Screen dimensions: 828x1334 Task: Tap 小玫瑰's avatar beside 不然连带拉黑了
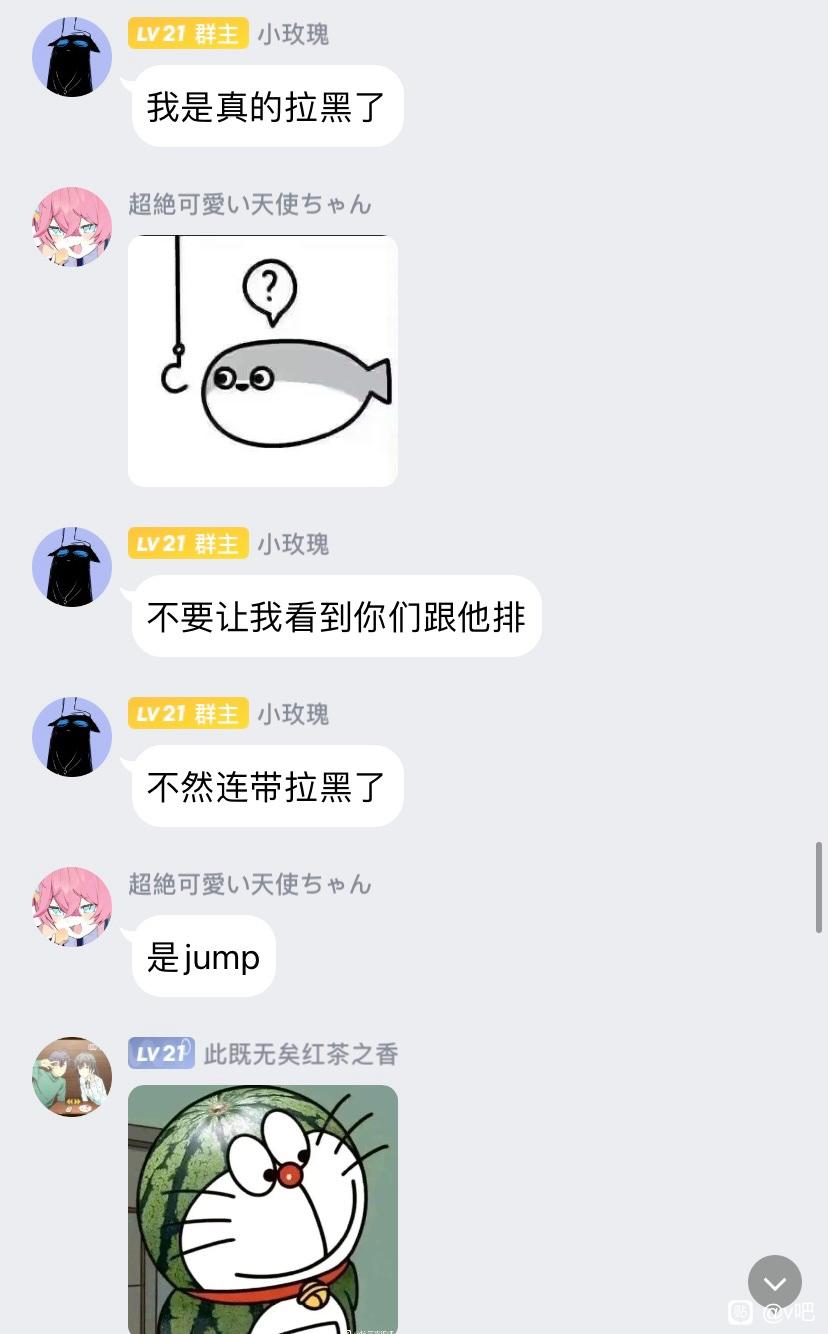coord(72,737)
